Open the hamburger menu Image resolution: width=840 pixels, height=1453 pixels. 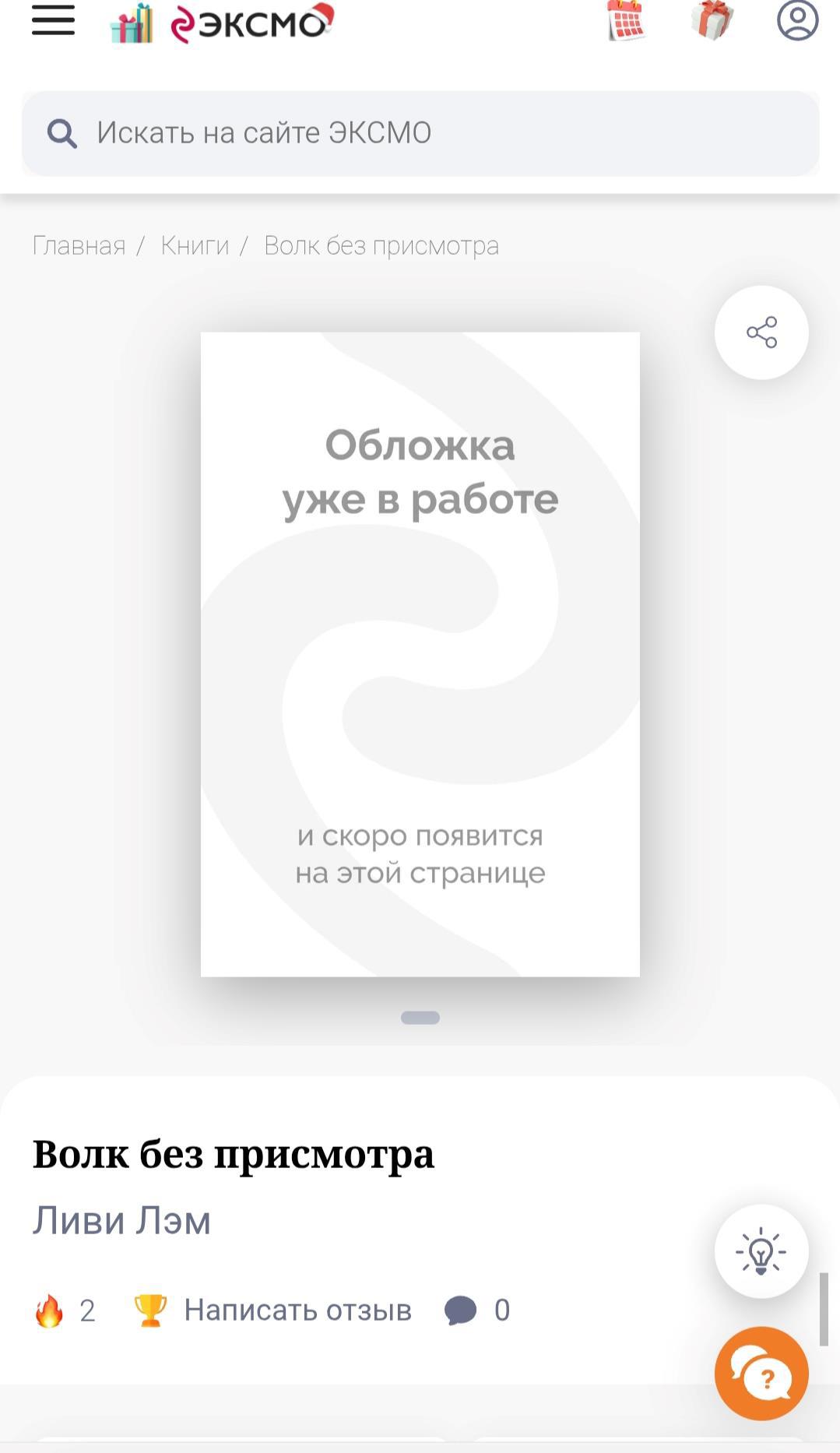pyautogui.click(x=53, y=20)
